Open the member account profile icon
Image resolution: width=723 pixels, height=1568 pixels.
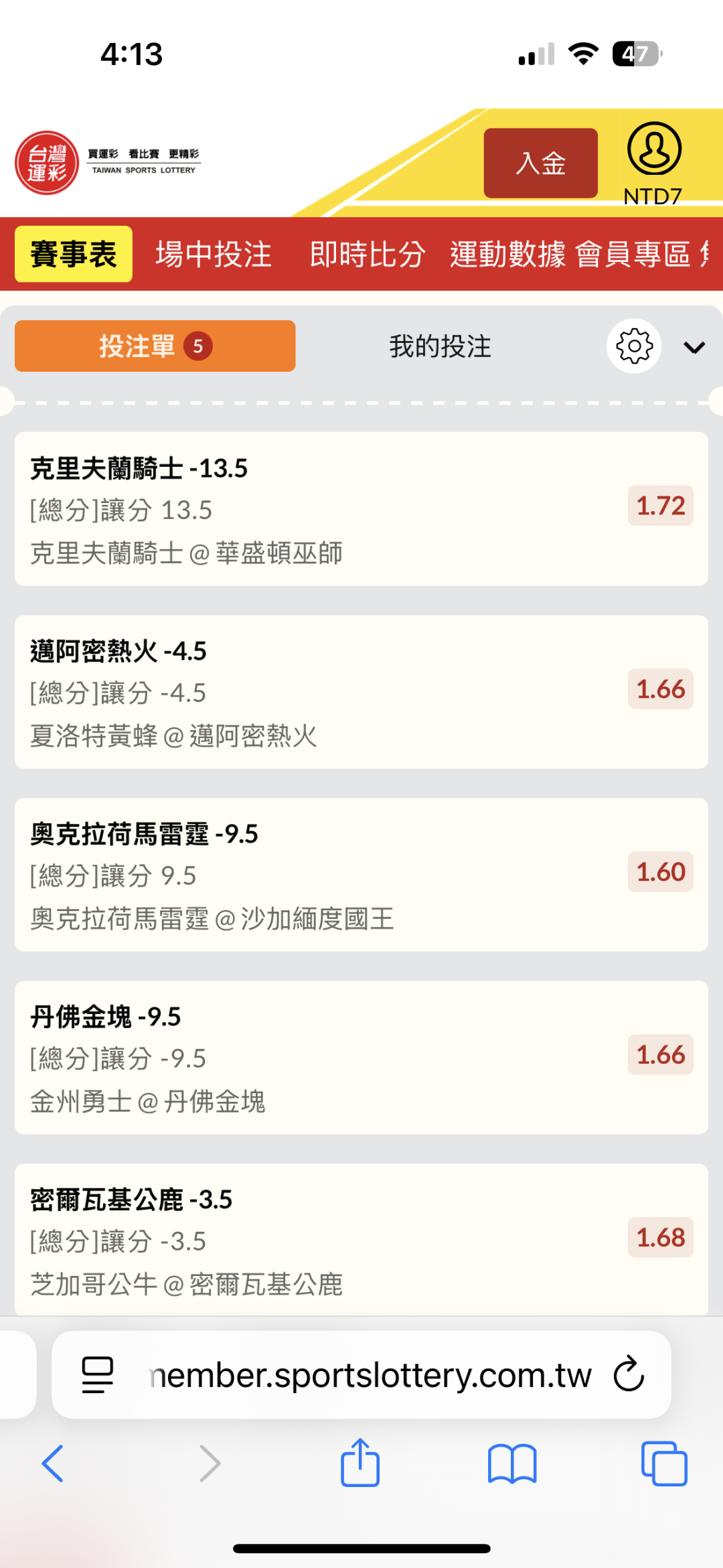(x=654, y=150)
